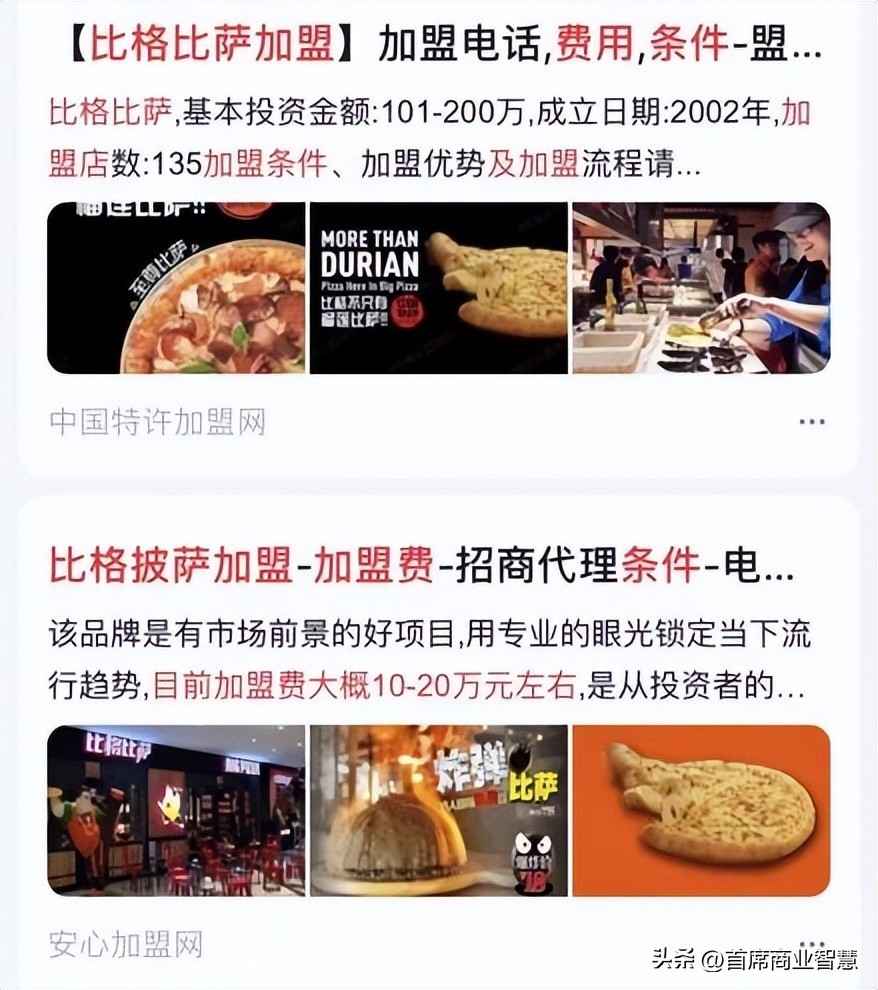Open the overflow menu on 中国特许加盟网 result
Viewport: 878px width, 990px height.
click(x=812, y=422)
